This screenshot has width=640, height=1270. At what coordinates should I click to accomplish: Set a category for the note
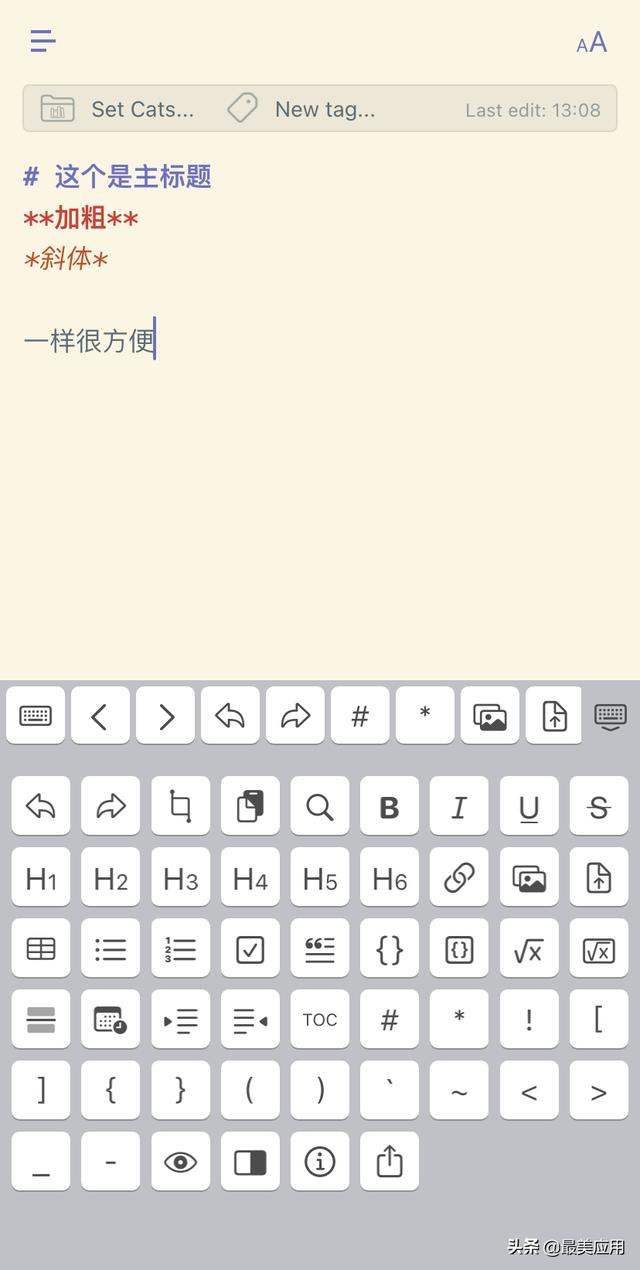click(x=118, y=109)
